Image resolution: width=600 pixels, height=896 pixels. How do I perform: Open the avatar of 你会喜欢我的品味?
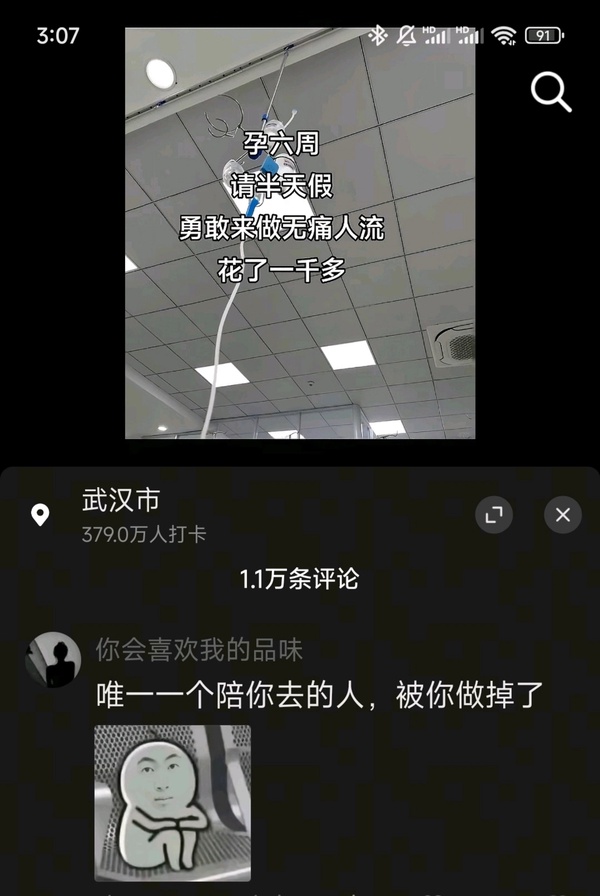click(x=53, y=659)
